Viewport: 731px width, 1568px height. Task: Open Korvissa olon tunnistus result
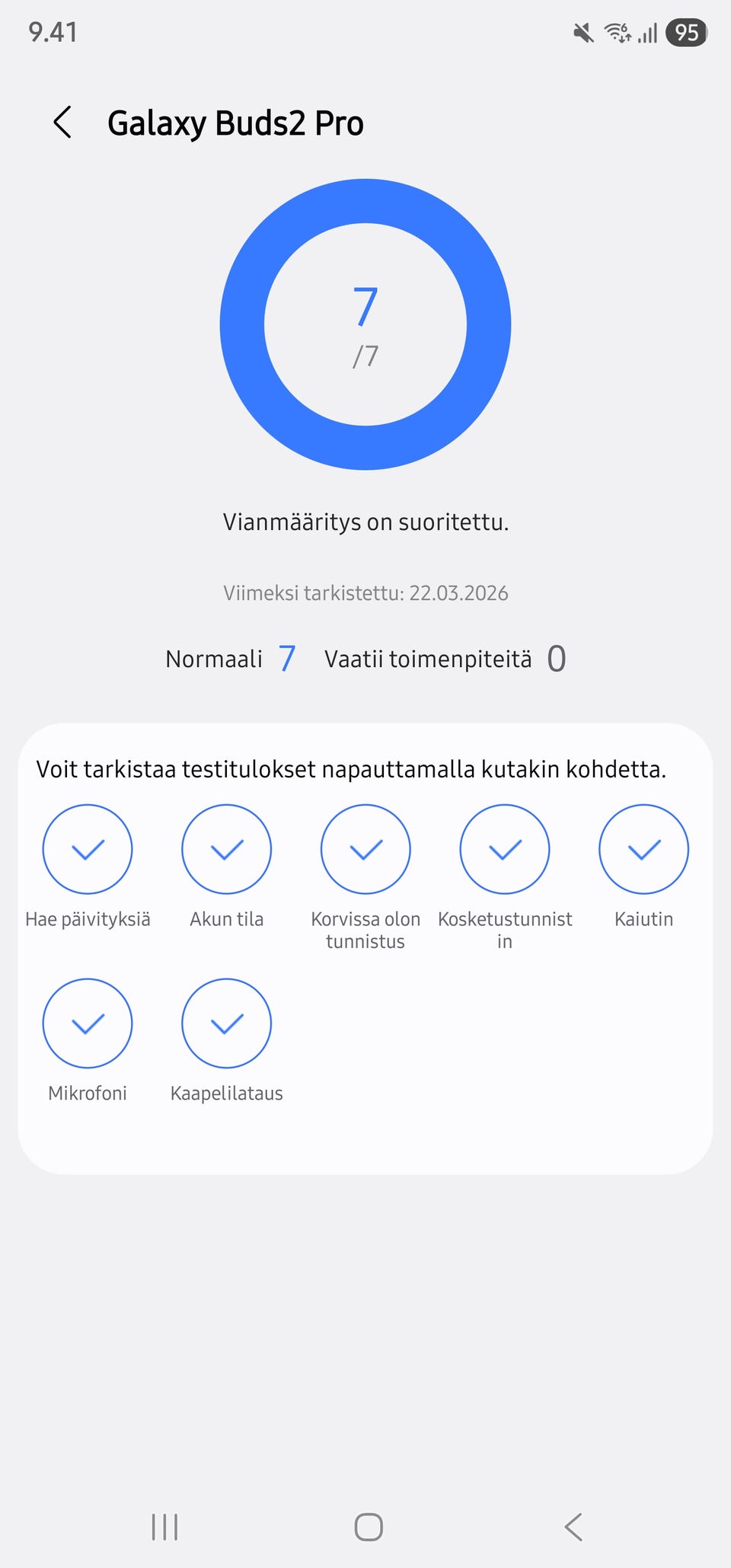pos(365,849)
